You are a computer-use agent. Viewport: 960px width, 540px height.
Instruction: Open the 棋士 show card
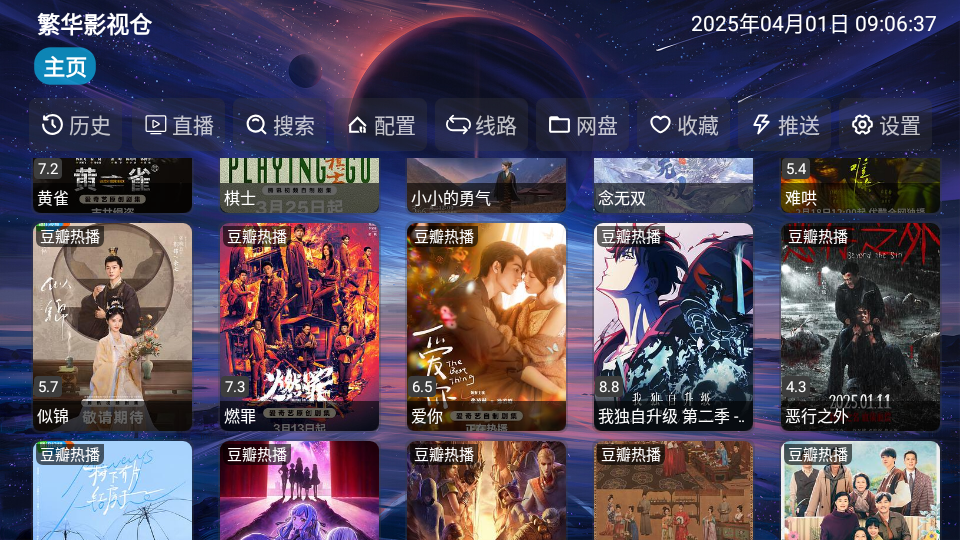tap(299, 186)
